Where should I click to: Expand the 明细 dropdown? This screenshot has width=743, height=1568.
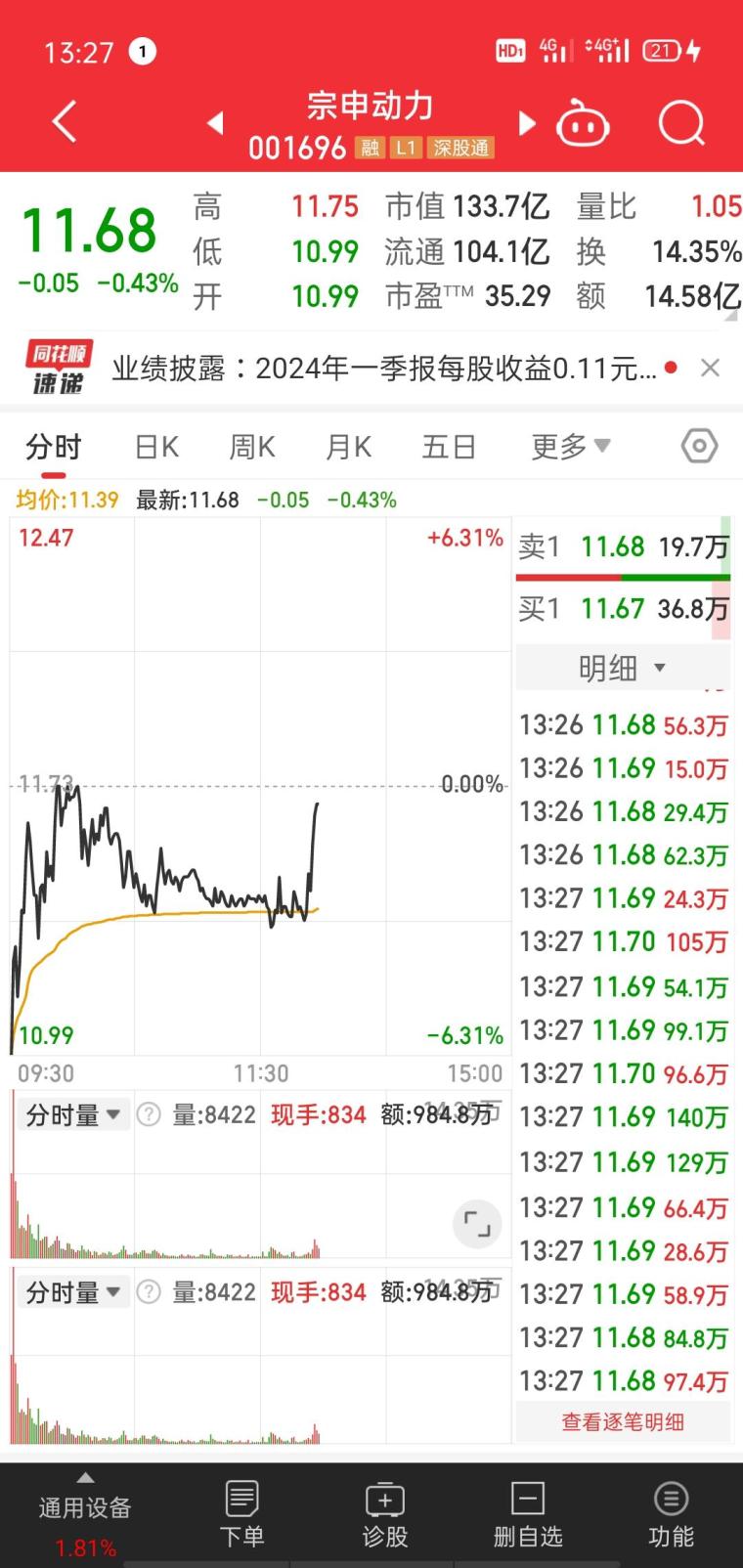coord(623,669)
